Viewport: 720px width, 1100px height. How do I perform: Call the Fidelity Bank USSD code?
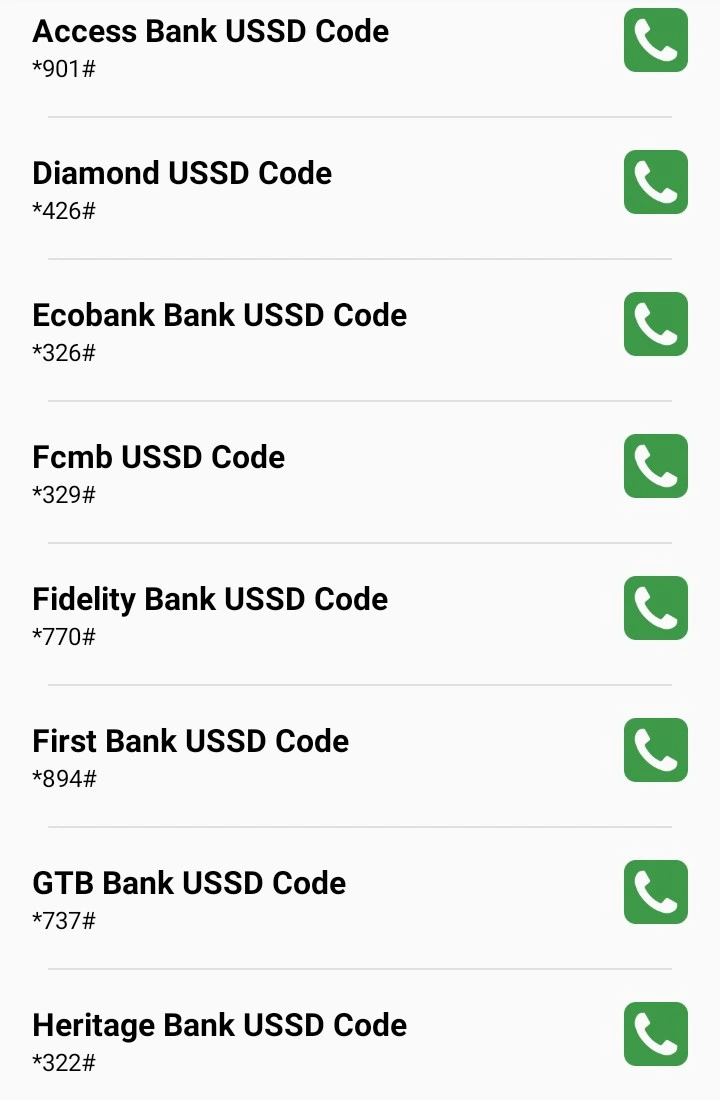coord(656,608)
